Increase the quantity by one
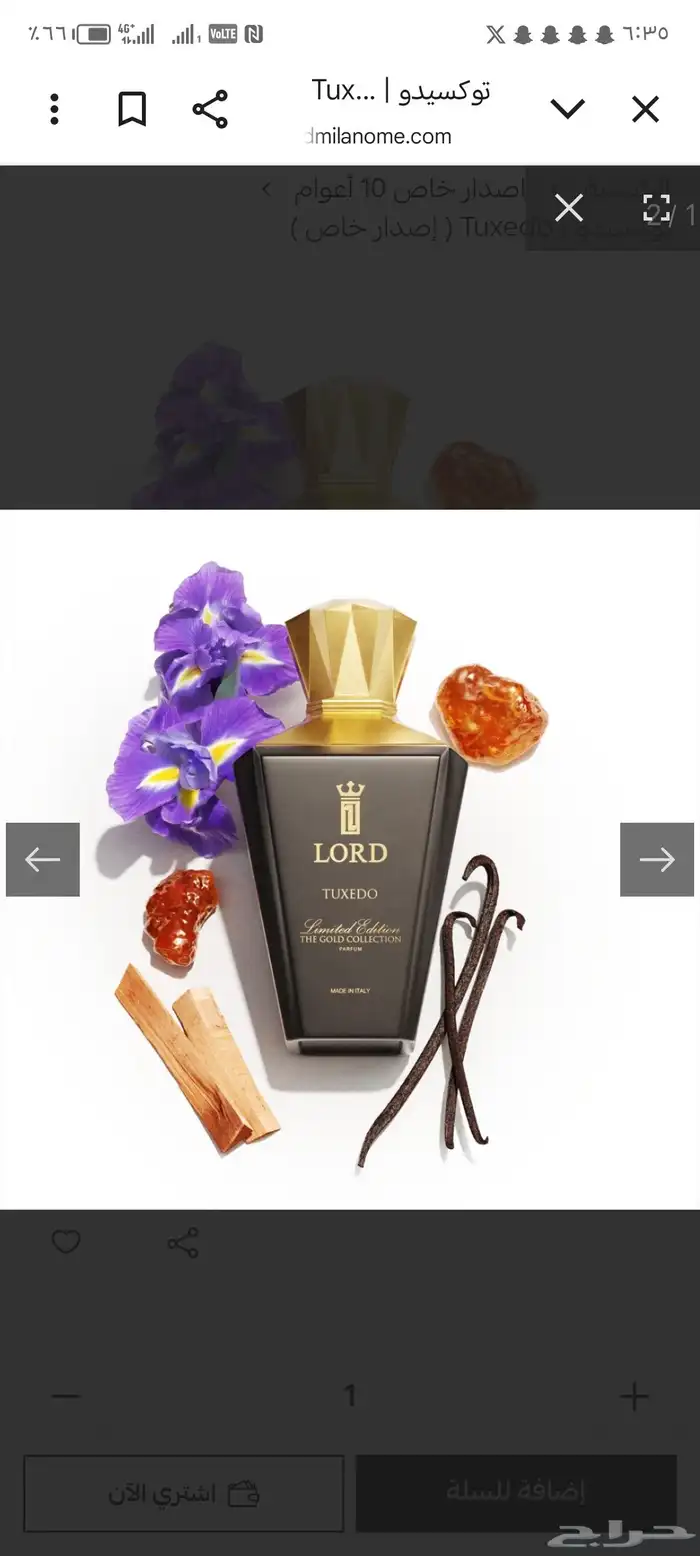 (634, 1396)
